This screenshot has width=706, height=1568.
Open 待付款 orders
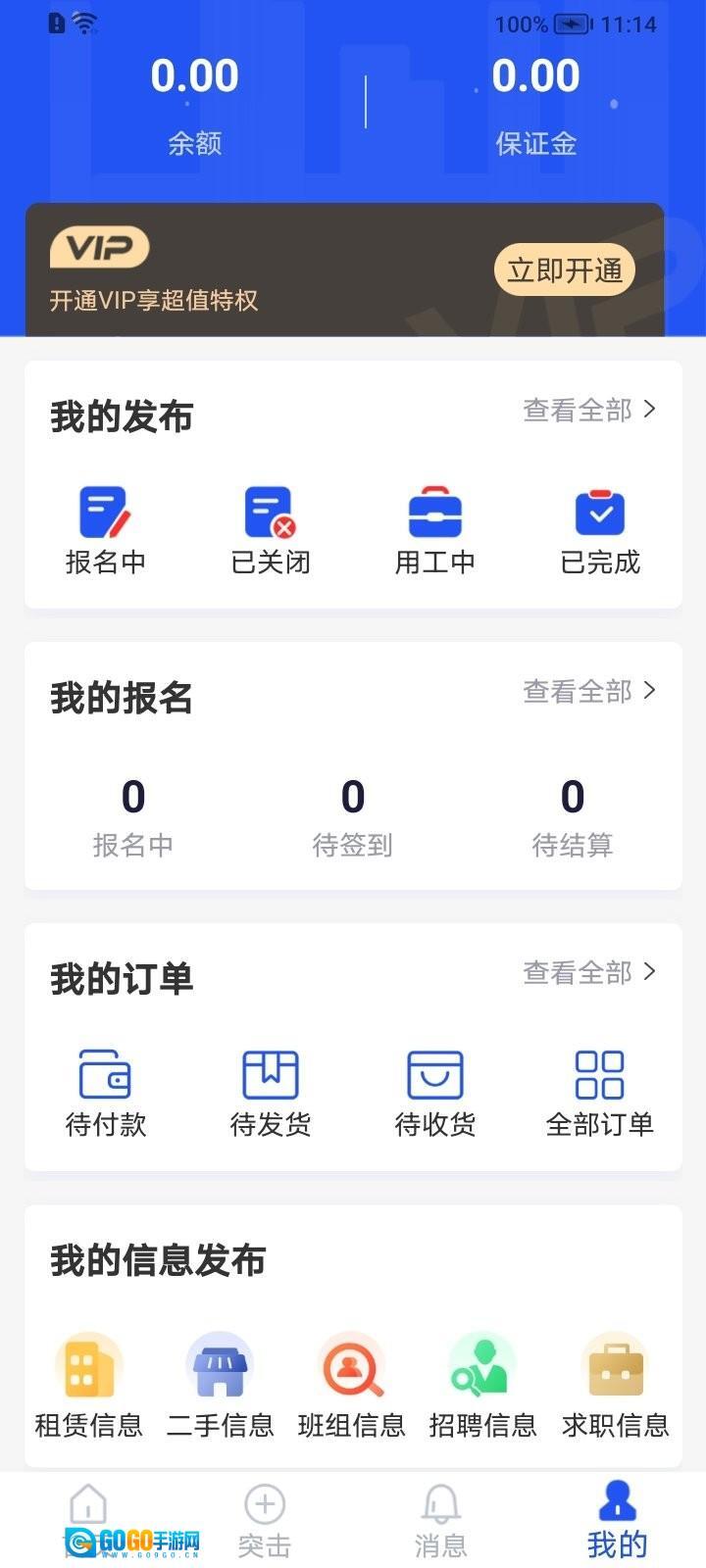pos(105,1093)
